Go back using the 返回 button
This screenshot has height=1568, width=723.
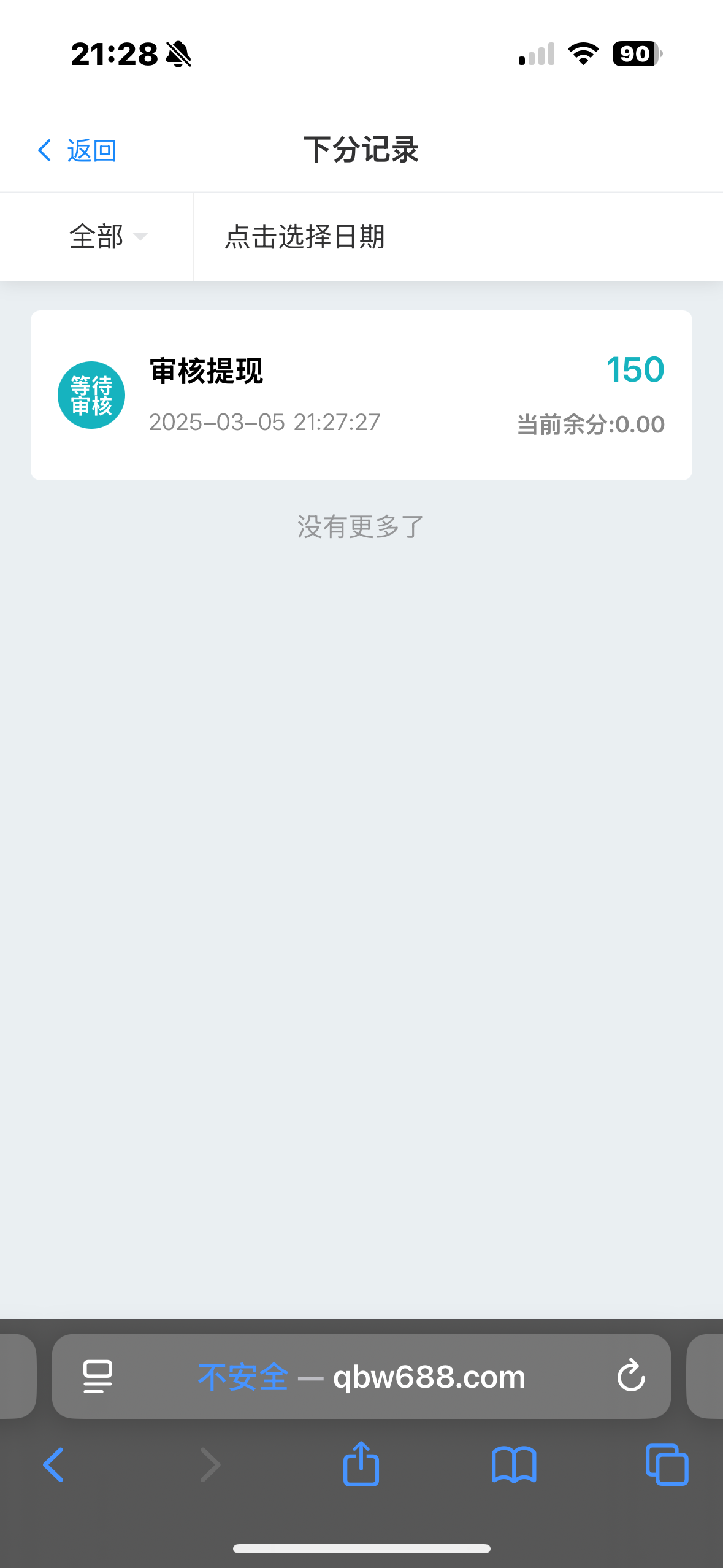[x=77, y=150]
